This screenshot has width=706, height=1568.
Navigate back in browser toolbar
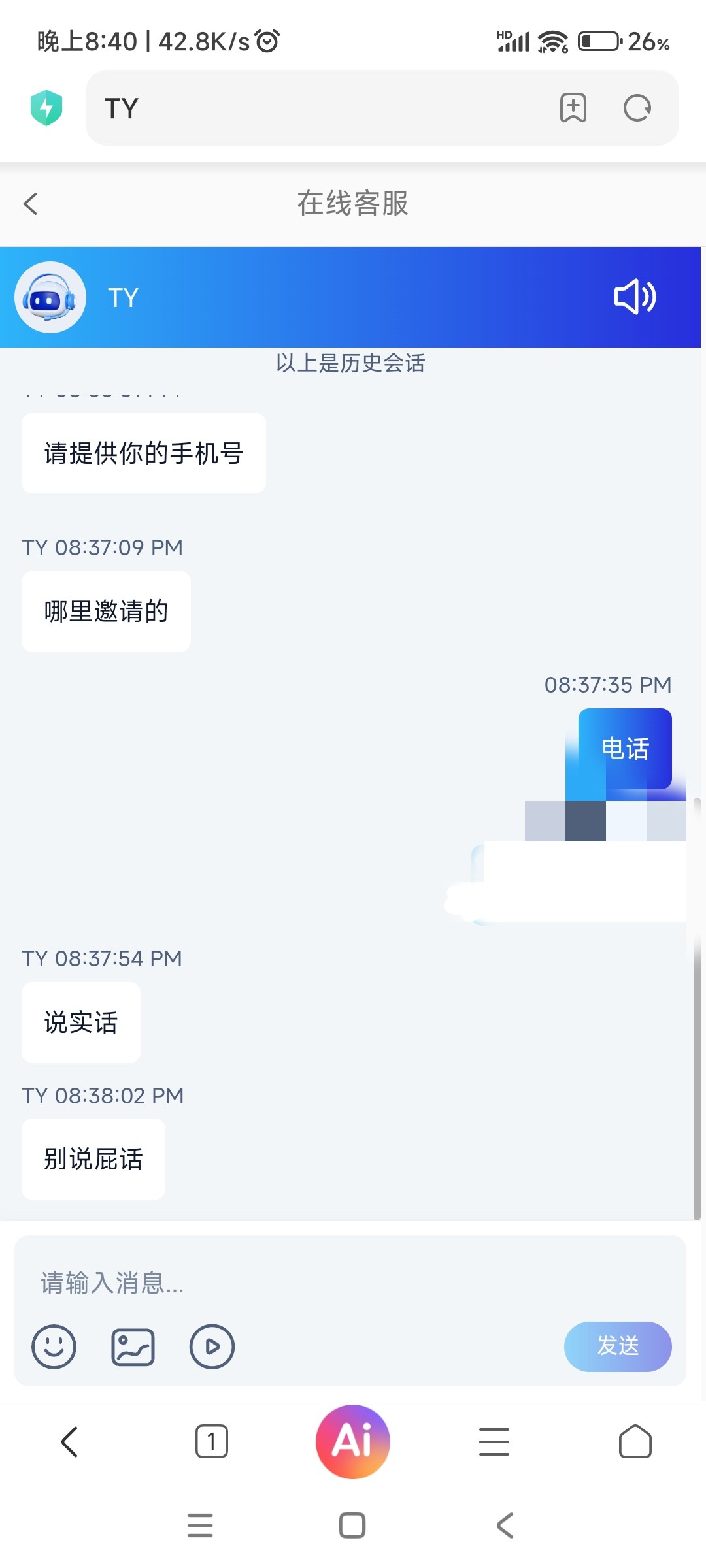[70, 1442]
